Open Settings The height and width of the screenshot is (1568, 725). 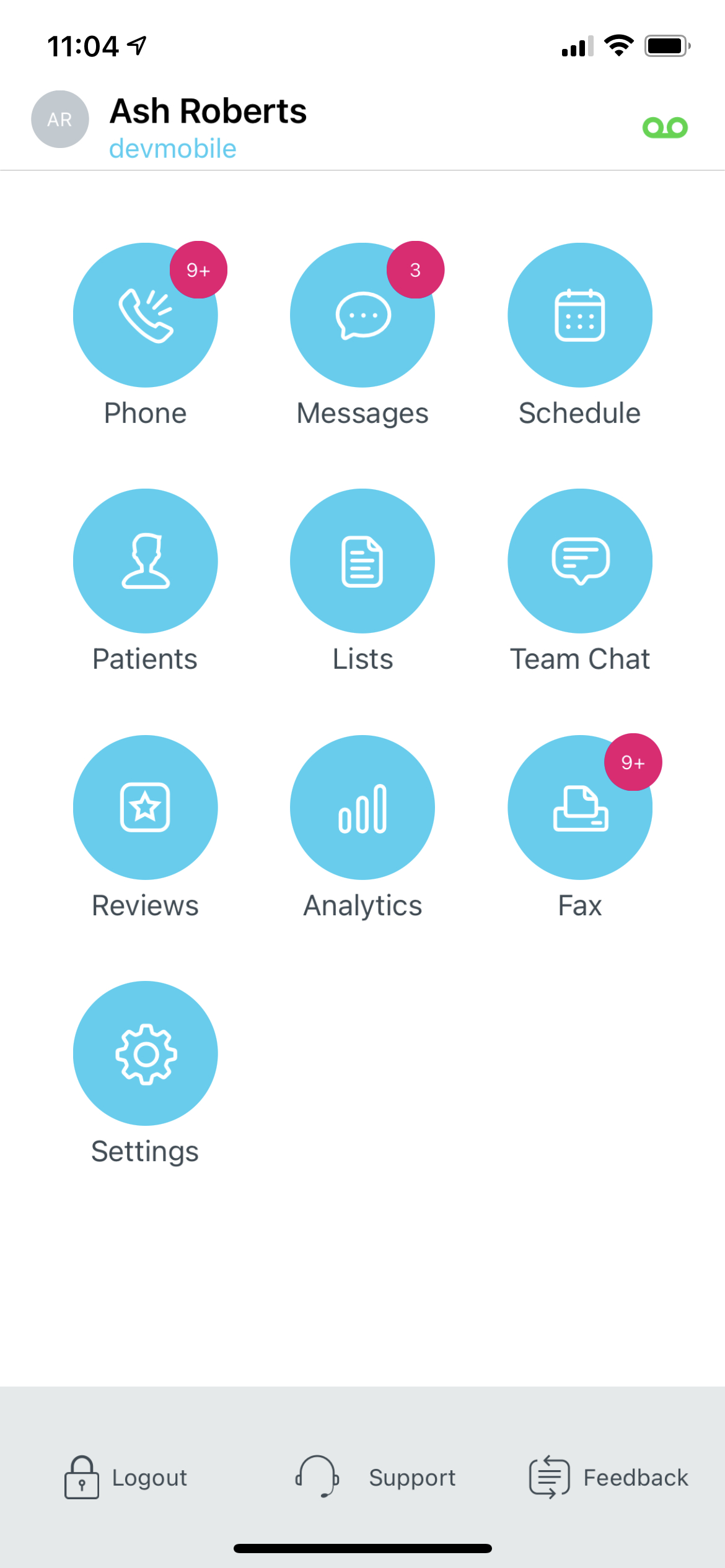point(146,1053)
